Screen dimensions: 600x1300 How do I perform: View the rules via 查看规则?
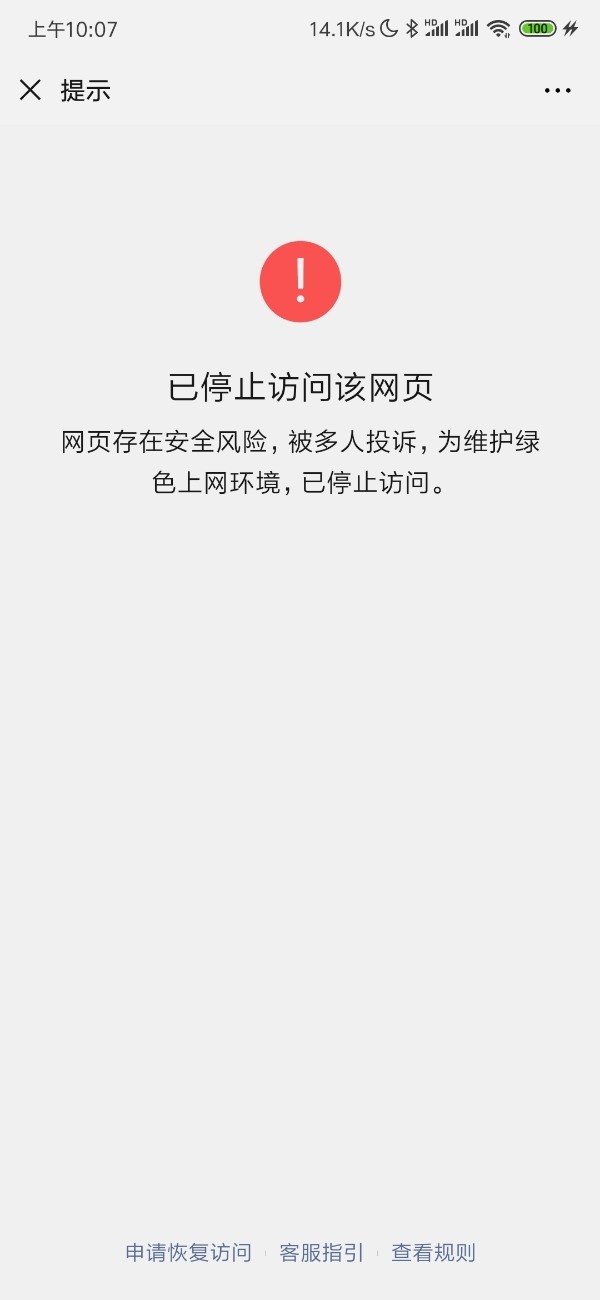(433, 1252)
